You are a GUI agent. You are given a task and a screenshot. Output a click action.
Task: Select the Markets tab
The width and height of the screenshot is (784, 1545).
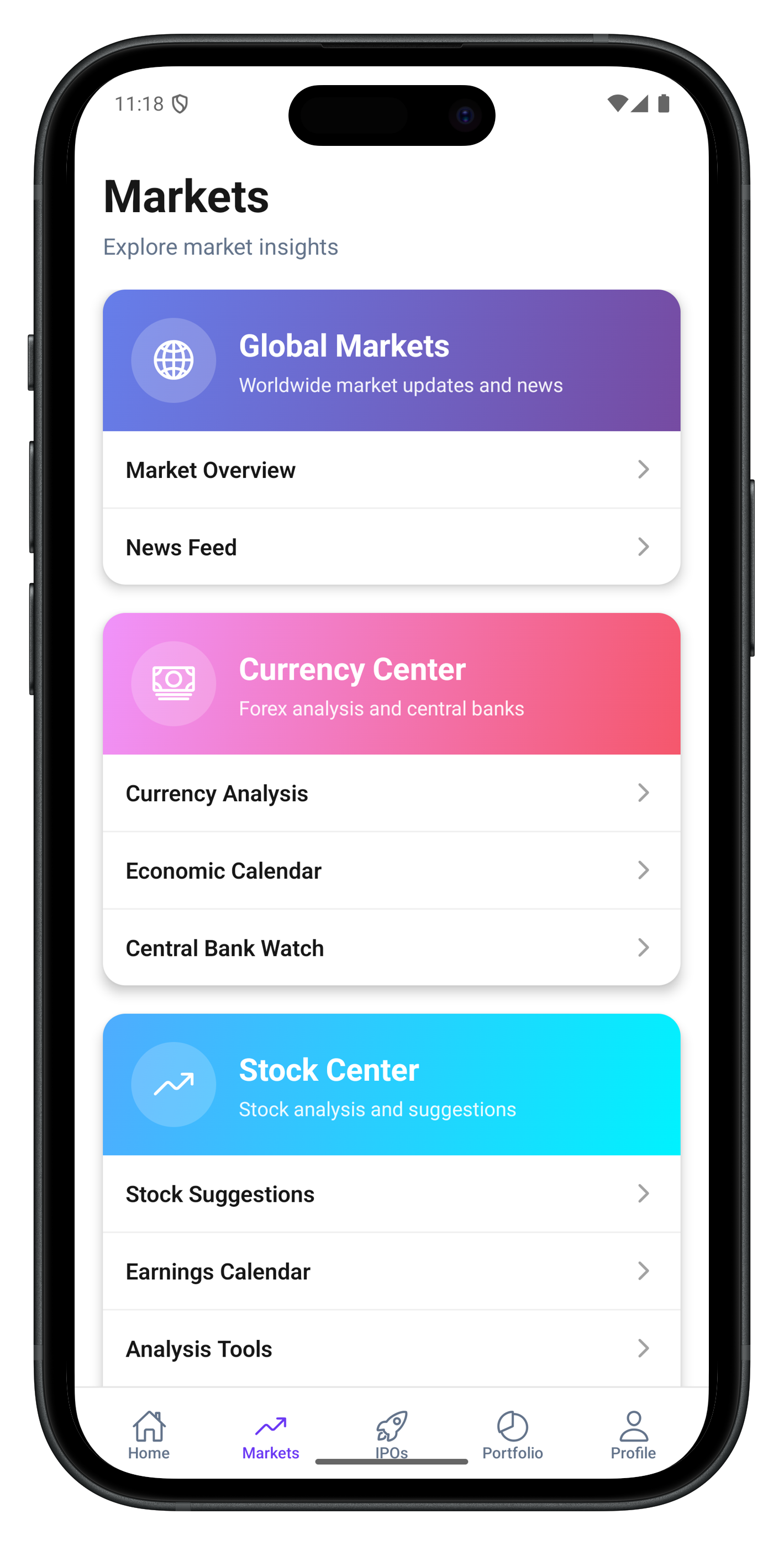[x=271, y=1434]
